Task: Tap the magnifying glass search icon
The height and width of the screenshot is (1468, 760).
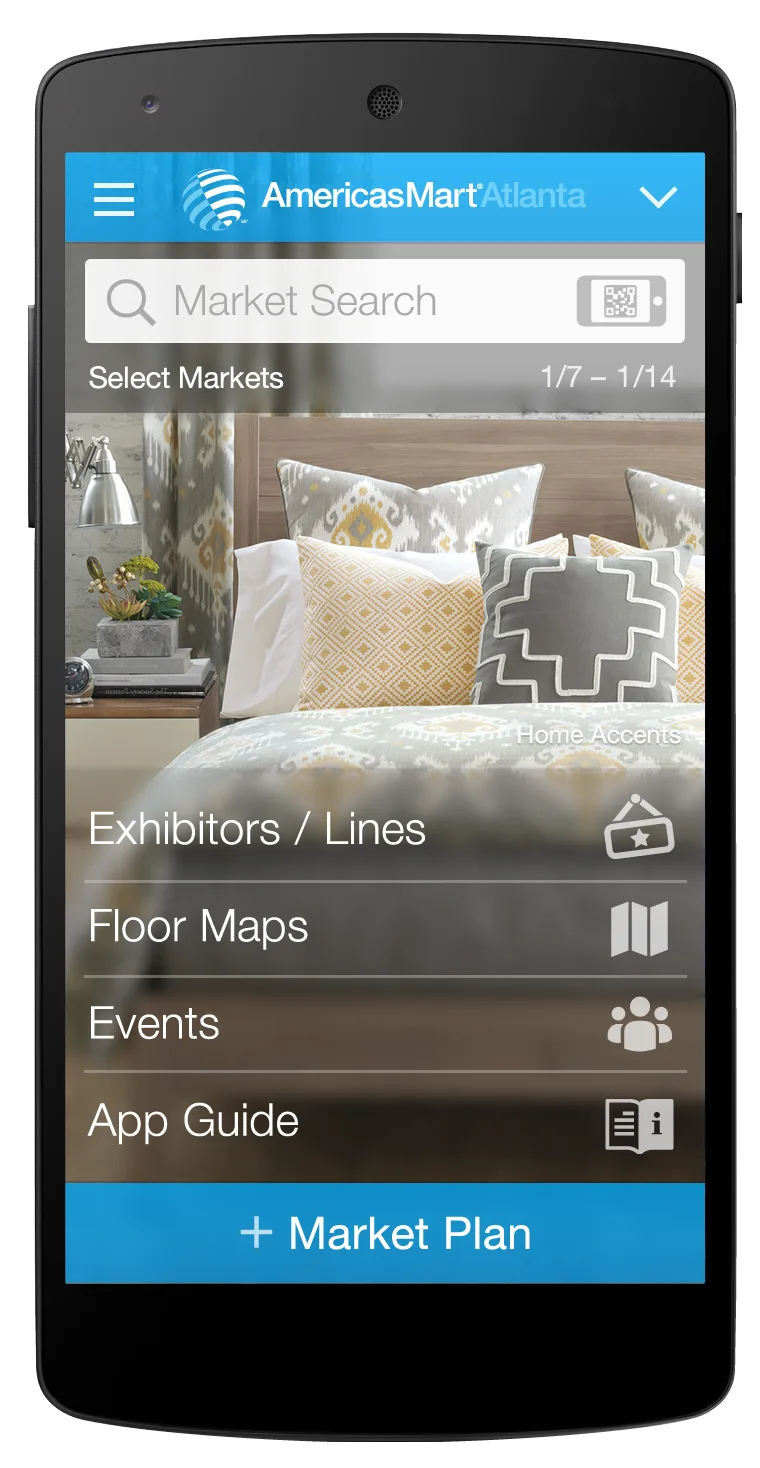Action: (x=130, y=300)
